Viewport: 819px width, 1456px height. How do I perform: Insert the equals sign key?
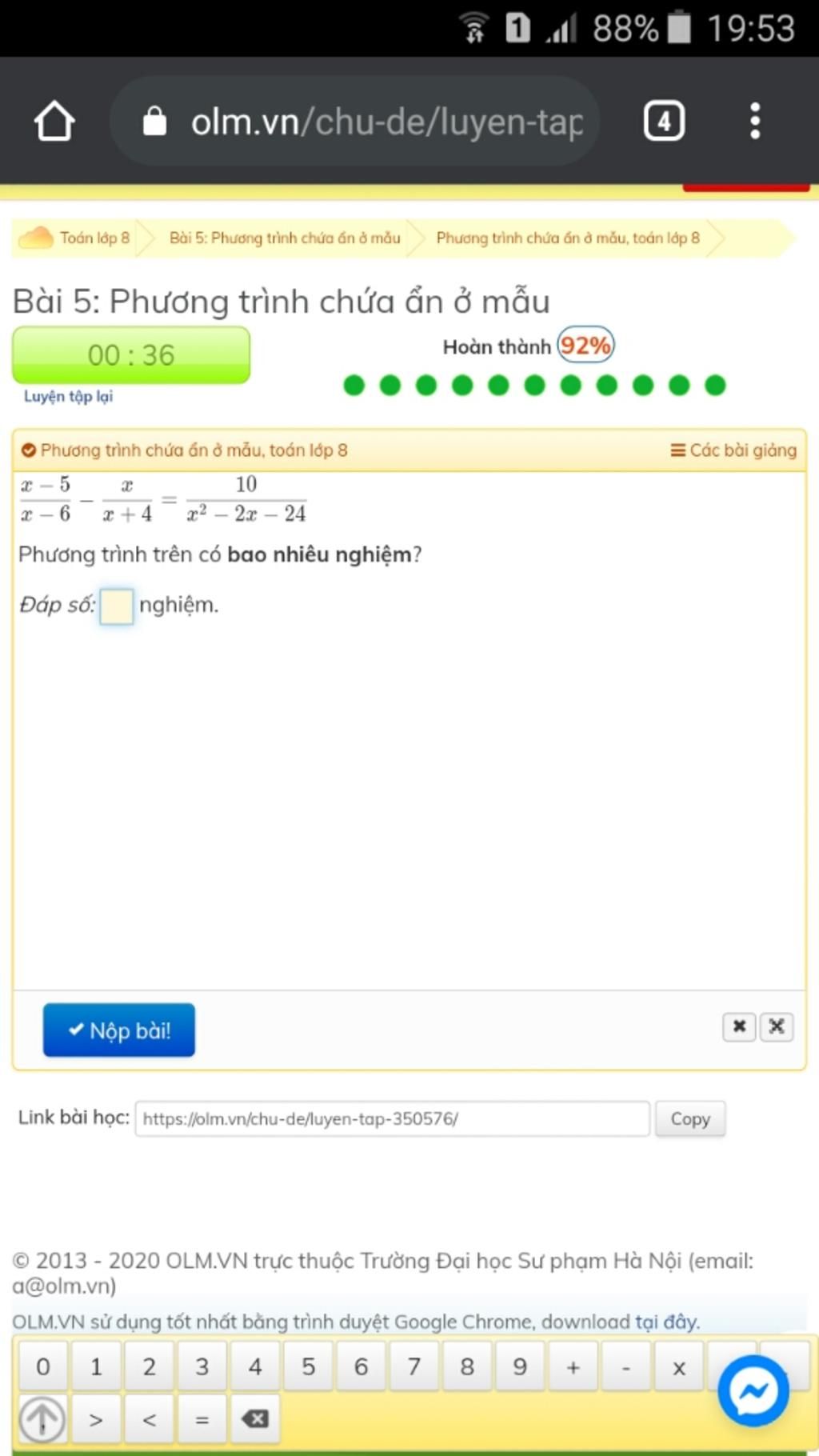click(x=202, y=1420)
